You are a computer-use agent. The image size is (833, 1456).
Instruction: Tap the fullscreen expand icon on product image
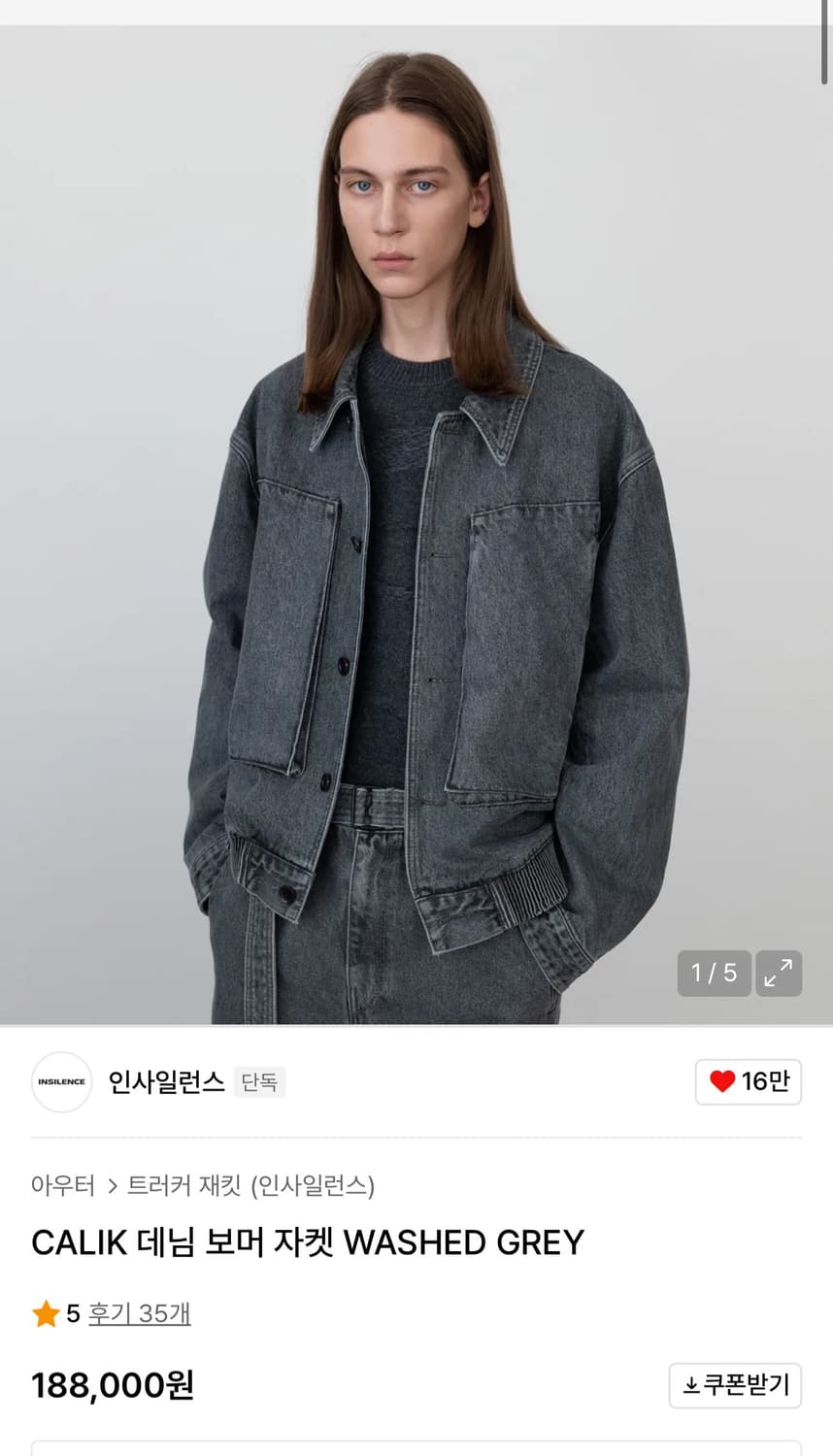[779, 974]
